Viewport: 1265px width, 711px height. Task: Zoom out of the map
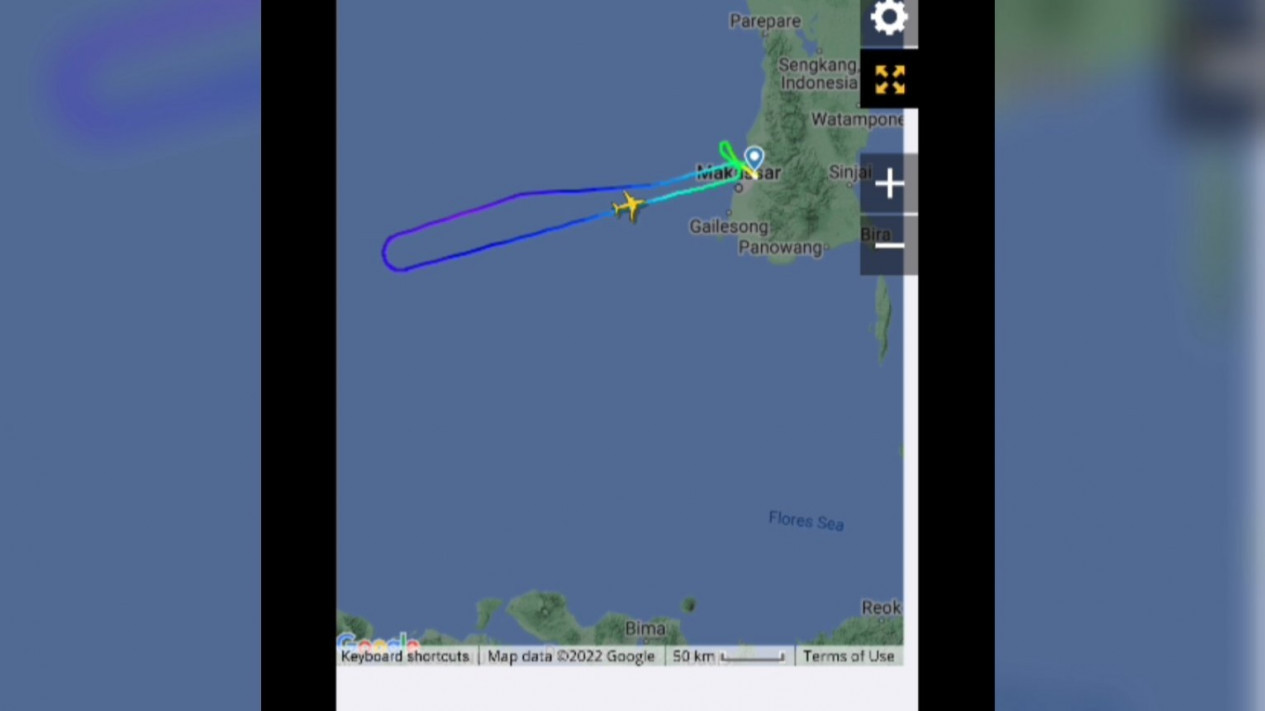click(x=888, y=246)
